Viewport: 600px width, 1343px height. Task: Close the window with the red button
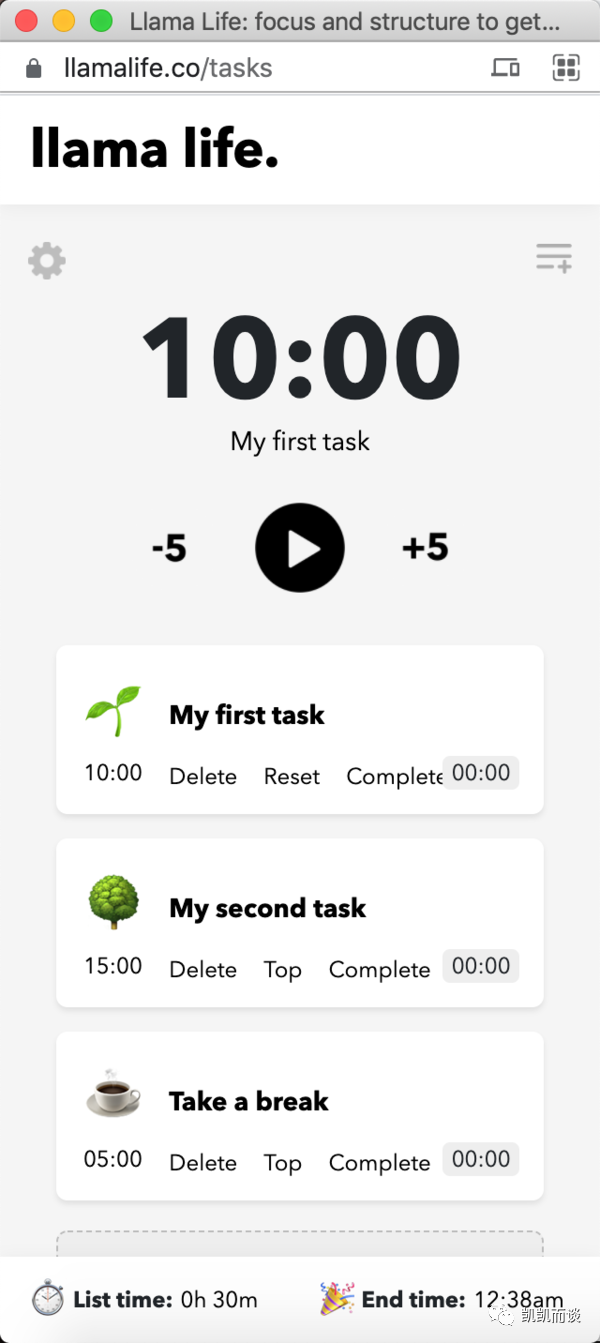click(27, 21)
